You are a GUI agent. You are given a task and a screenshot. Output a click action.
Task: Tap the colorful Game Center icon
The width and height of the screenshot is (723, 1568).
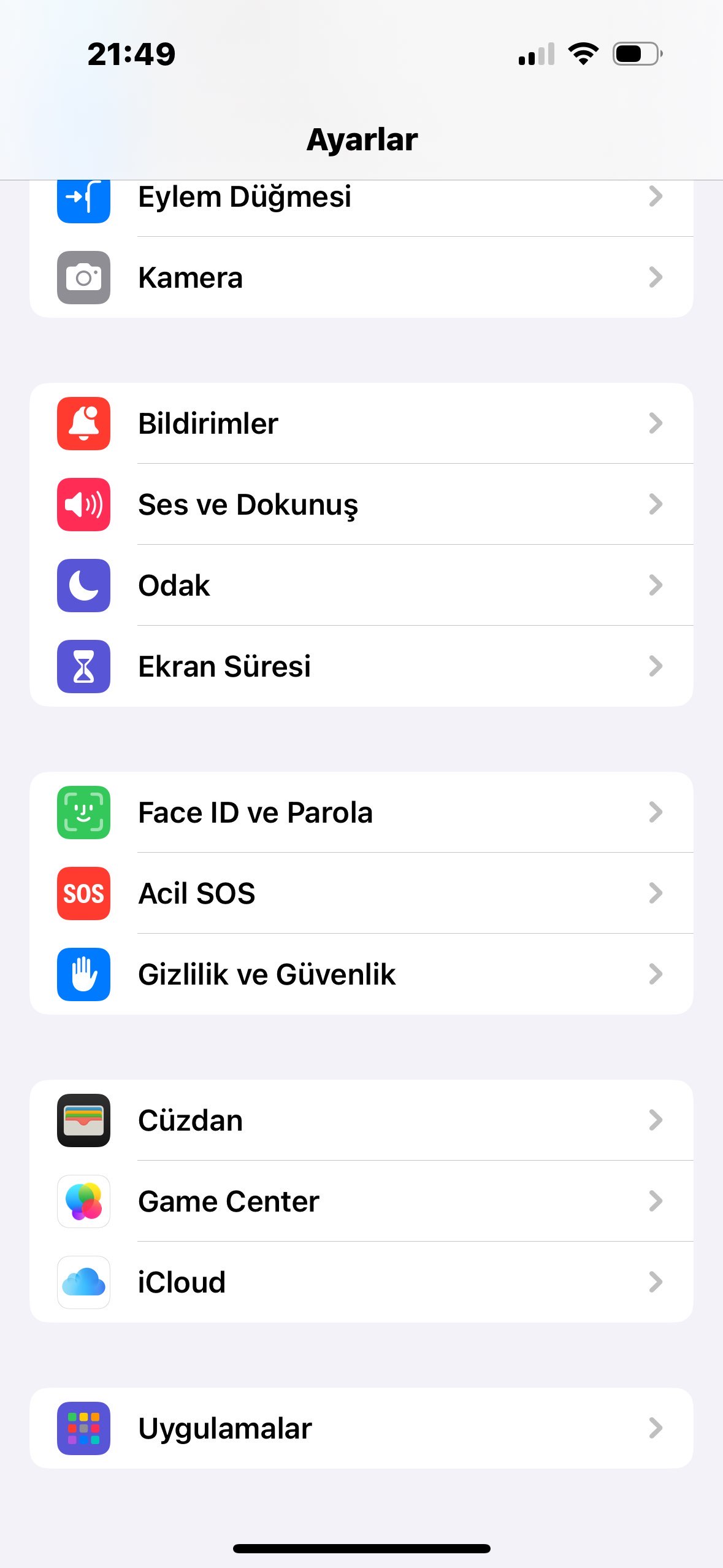[83, 1201]
